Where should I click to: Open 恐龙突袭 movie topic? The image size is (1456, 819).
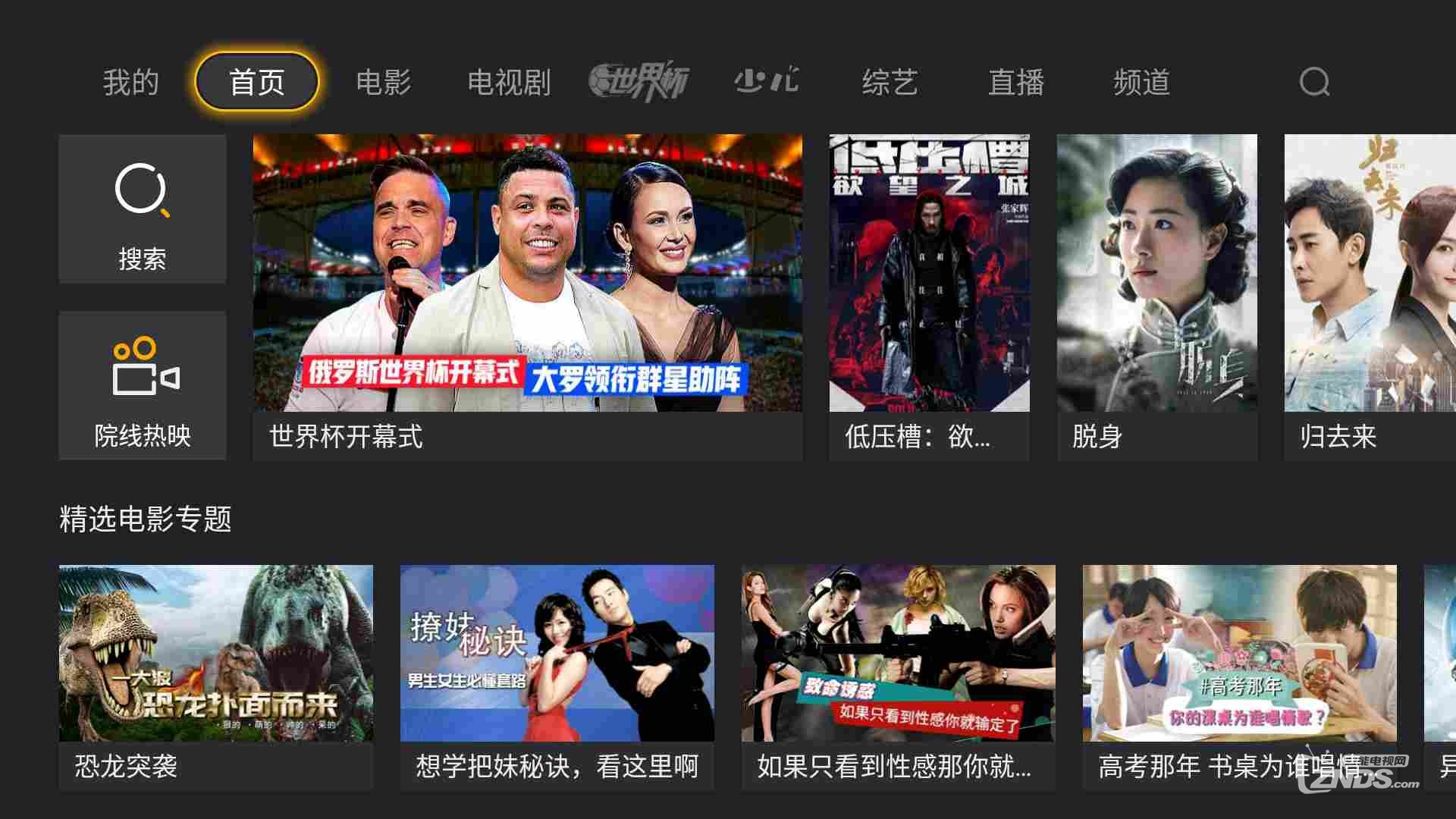(216, 675)
